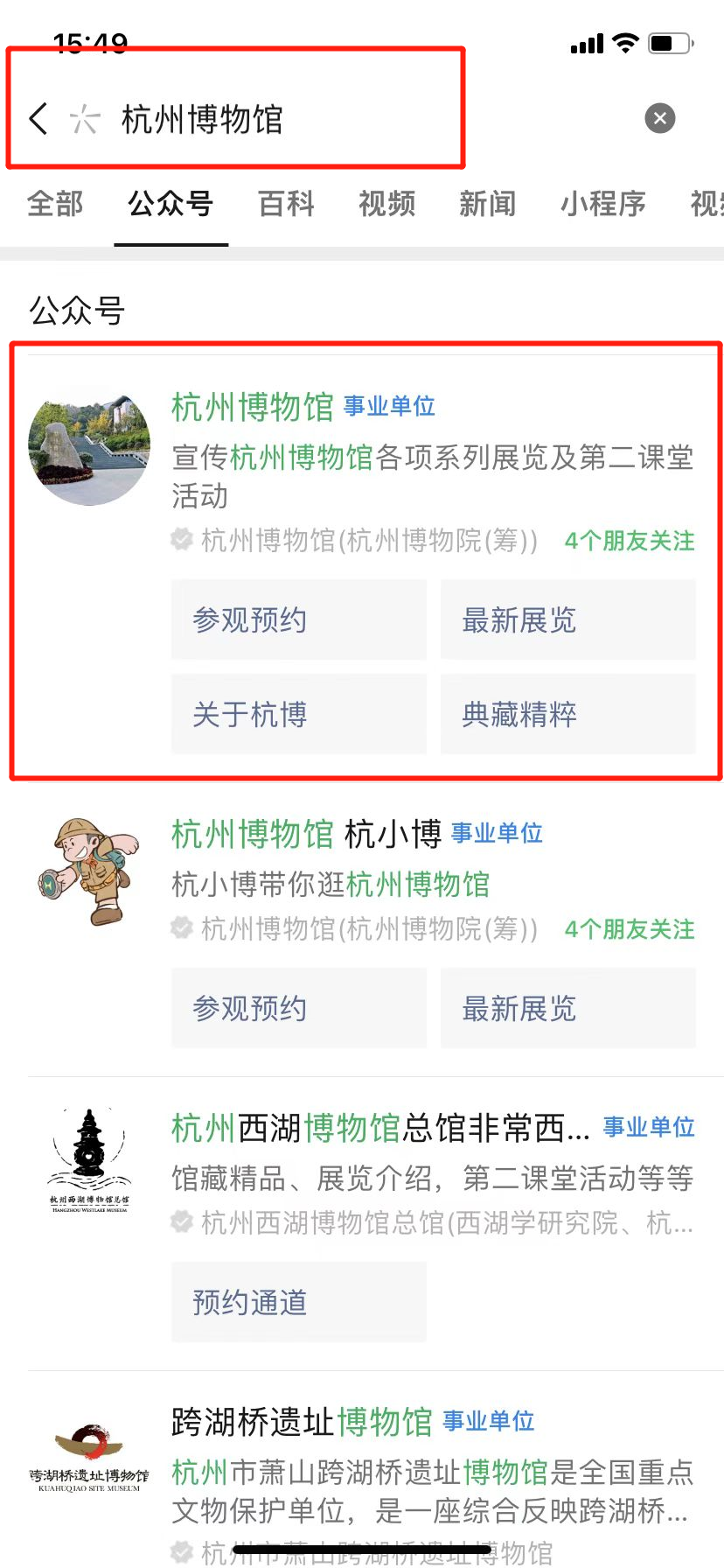Screen dimensions: 724x1568
Task: Switch to the 新闻 tab
Action: (488, 204)
